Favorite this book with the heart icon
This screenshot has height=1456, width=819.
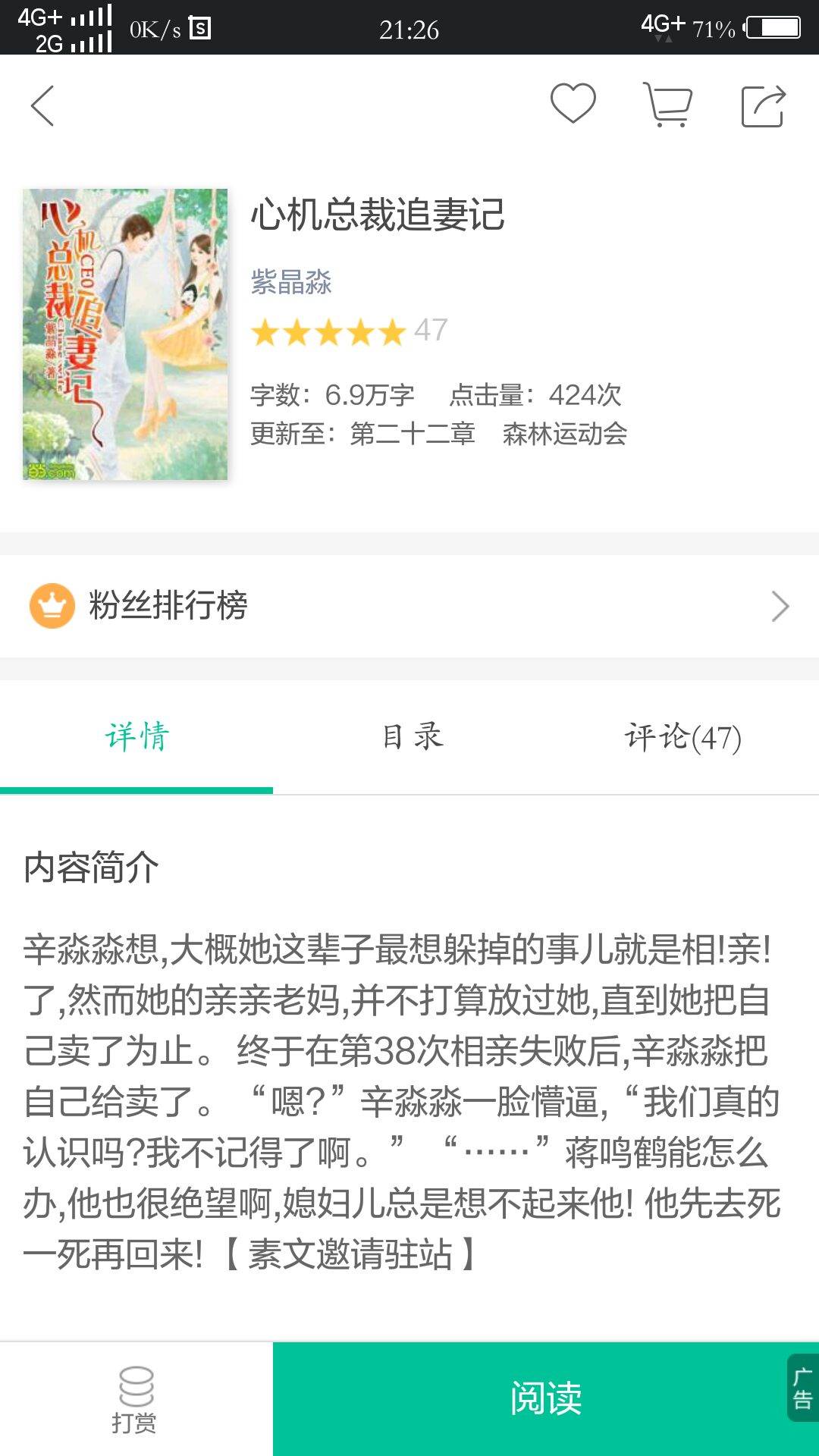tap(573, 104)
